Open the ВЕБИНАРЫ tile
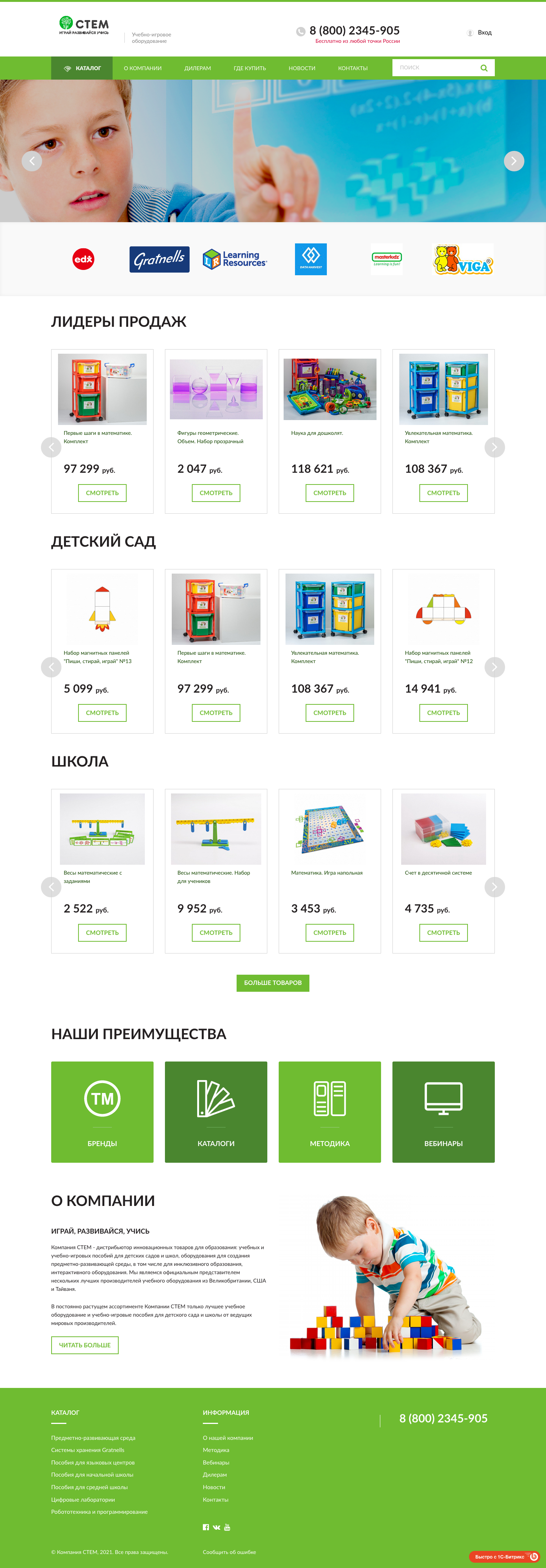 [443, 1112]
